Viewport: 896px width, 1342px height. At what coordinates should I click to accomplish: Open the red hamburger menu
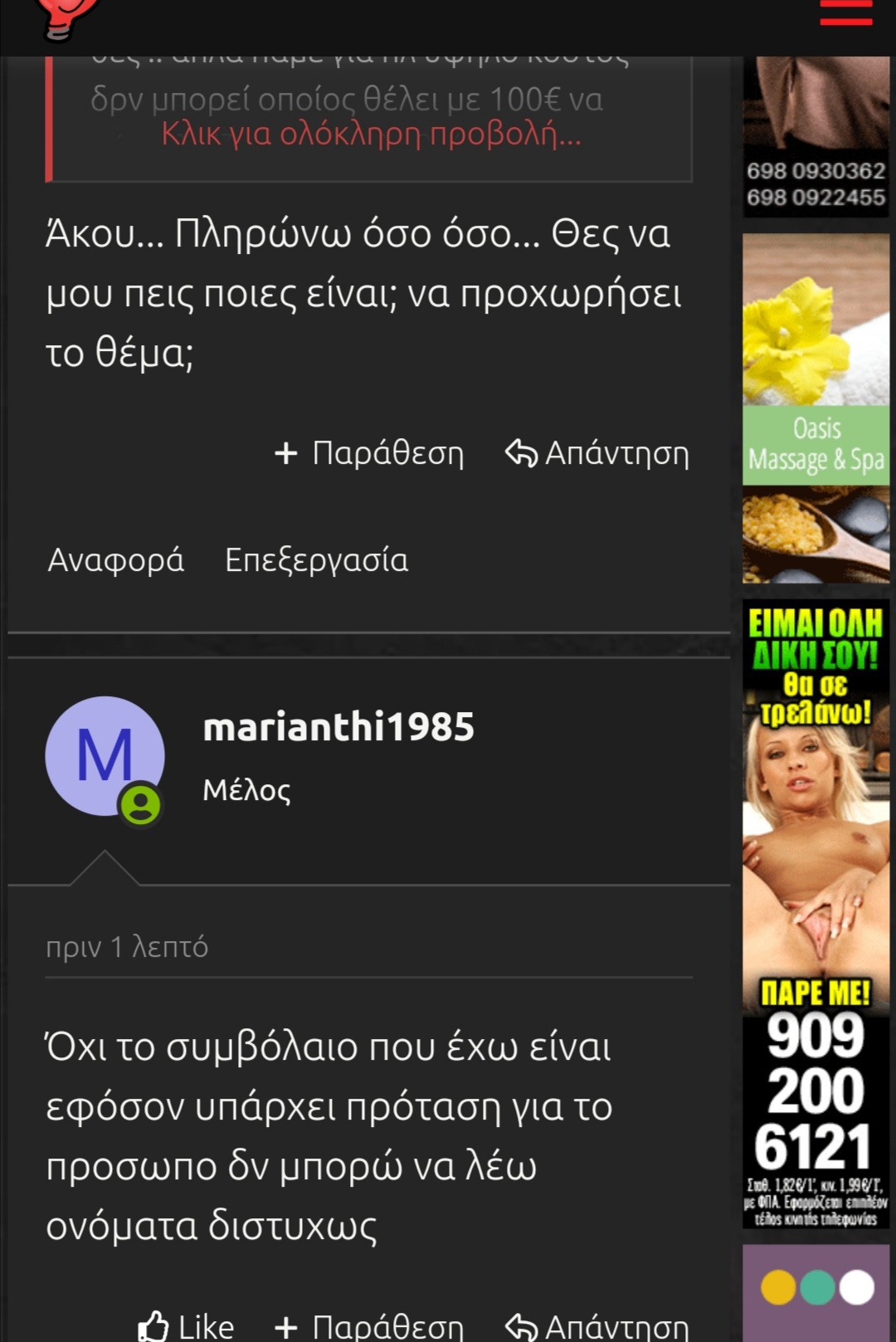845,15
